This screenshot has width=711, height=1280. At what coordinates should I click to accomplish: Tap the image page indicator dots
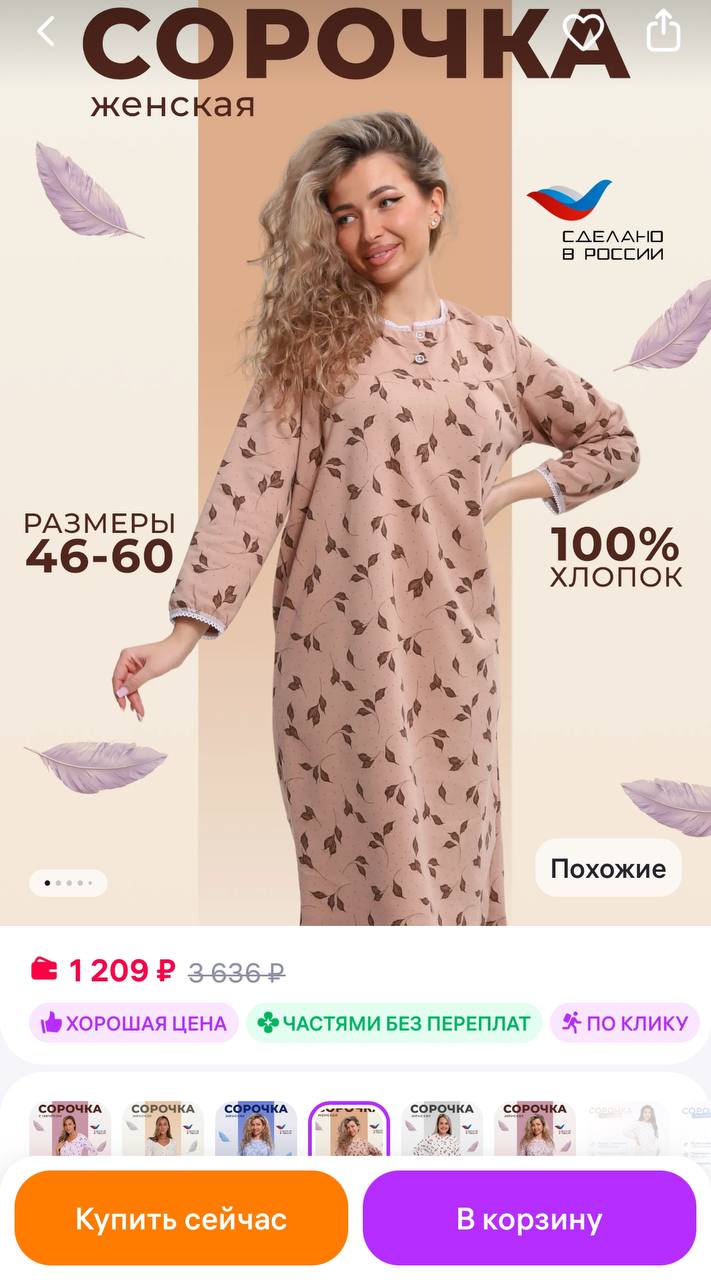[x=68, y=883]
